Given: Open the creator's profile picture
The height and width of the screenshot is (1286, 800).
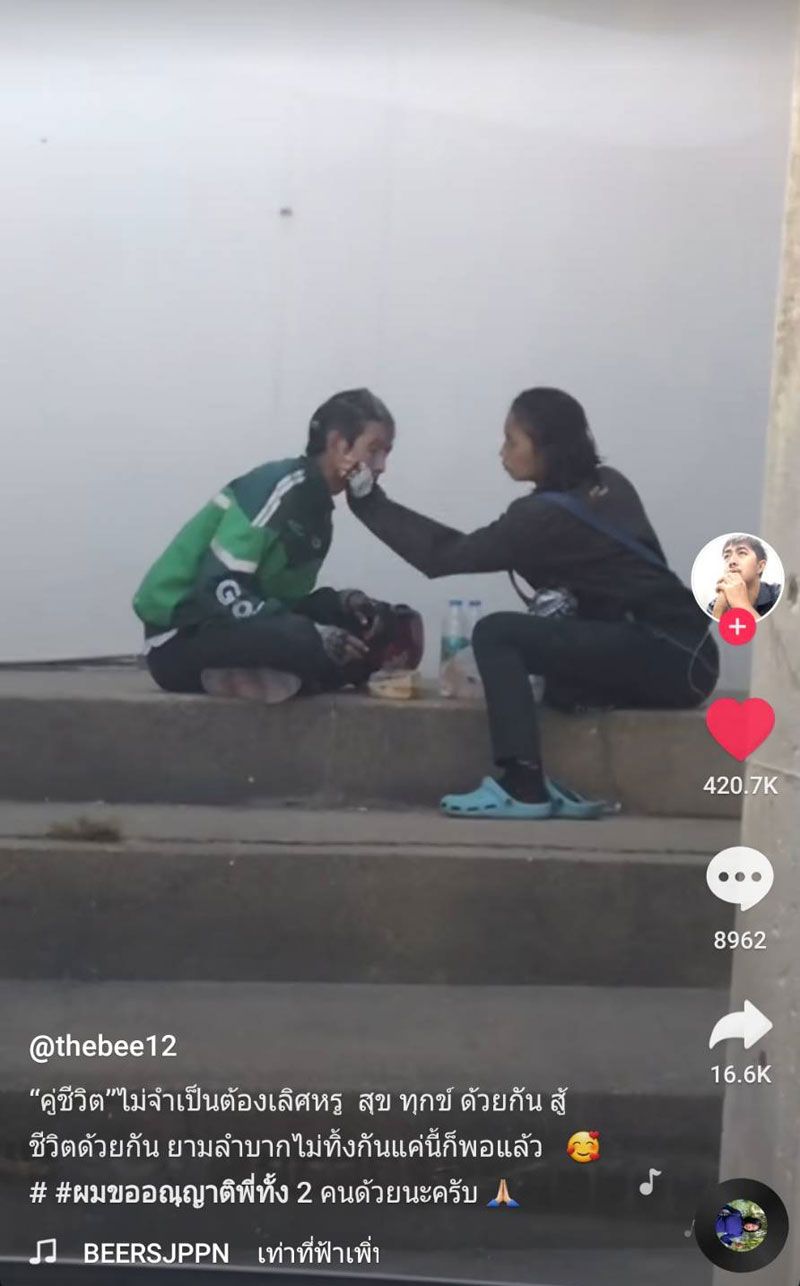Looking at the screenshot, I should point(737,578).
